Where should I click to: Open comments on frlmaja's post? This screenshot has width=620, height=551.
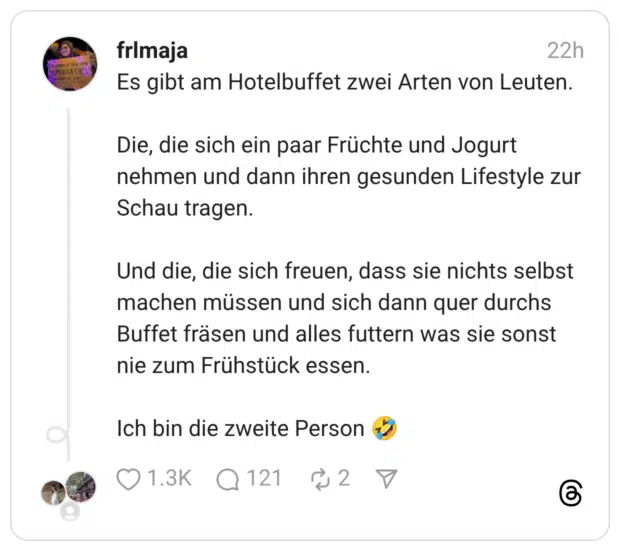pyautogui.click(x=229, y=479)
